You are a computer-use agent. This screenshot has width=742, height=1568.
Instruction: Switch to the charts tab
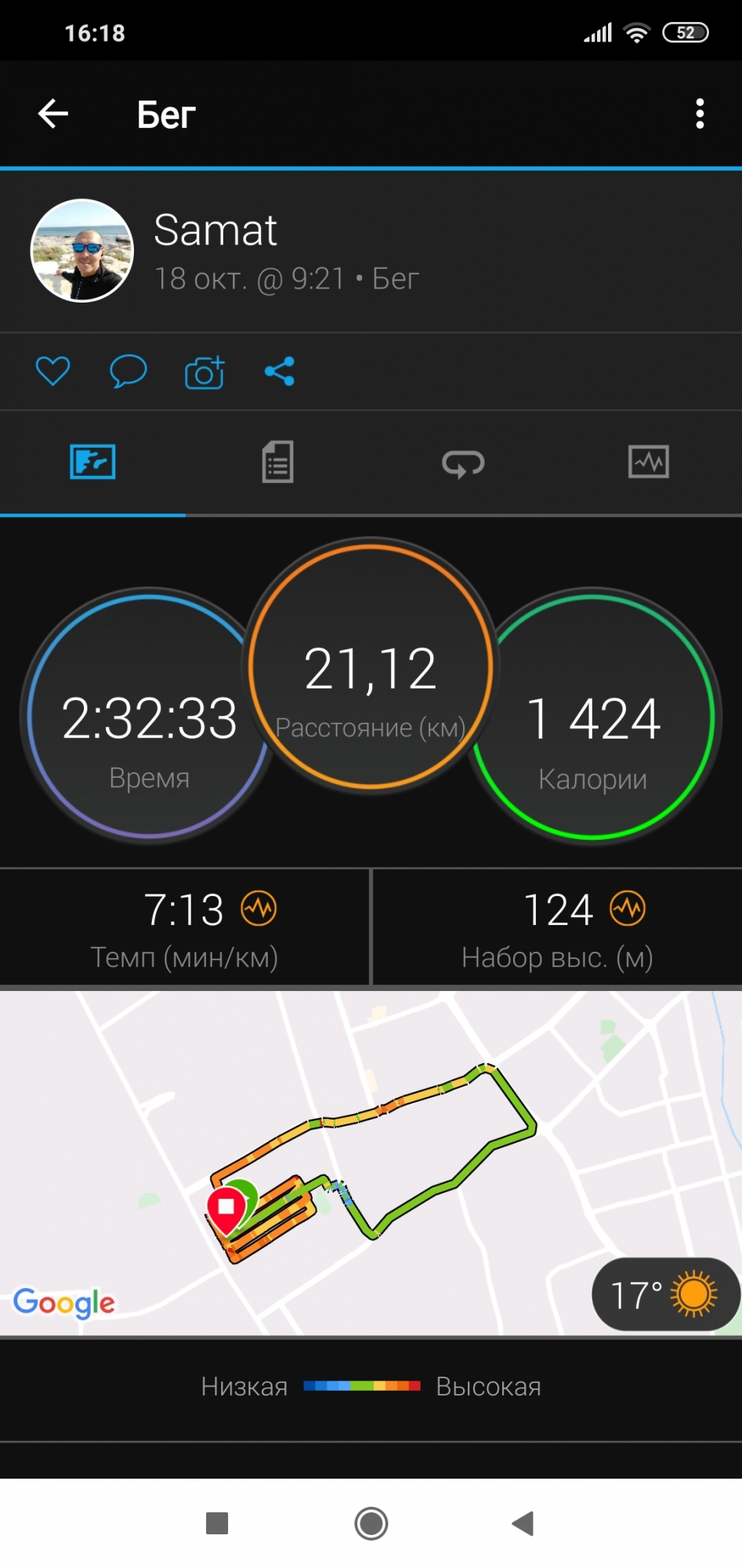tap(648, 462)
